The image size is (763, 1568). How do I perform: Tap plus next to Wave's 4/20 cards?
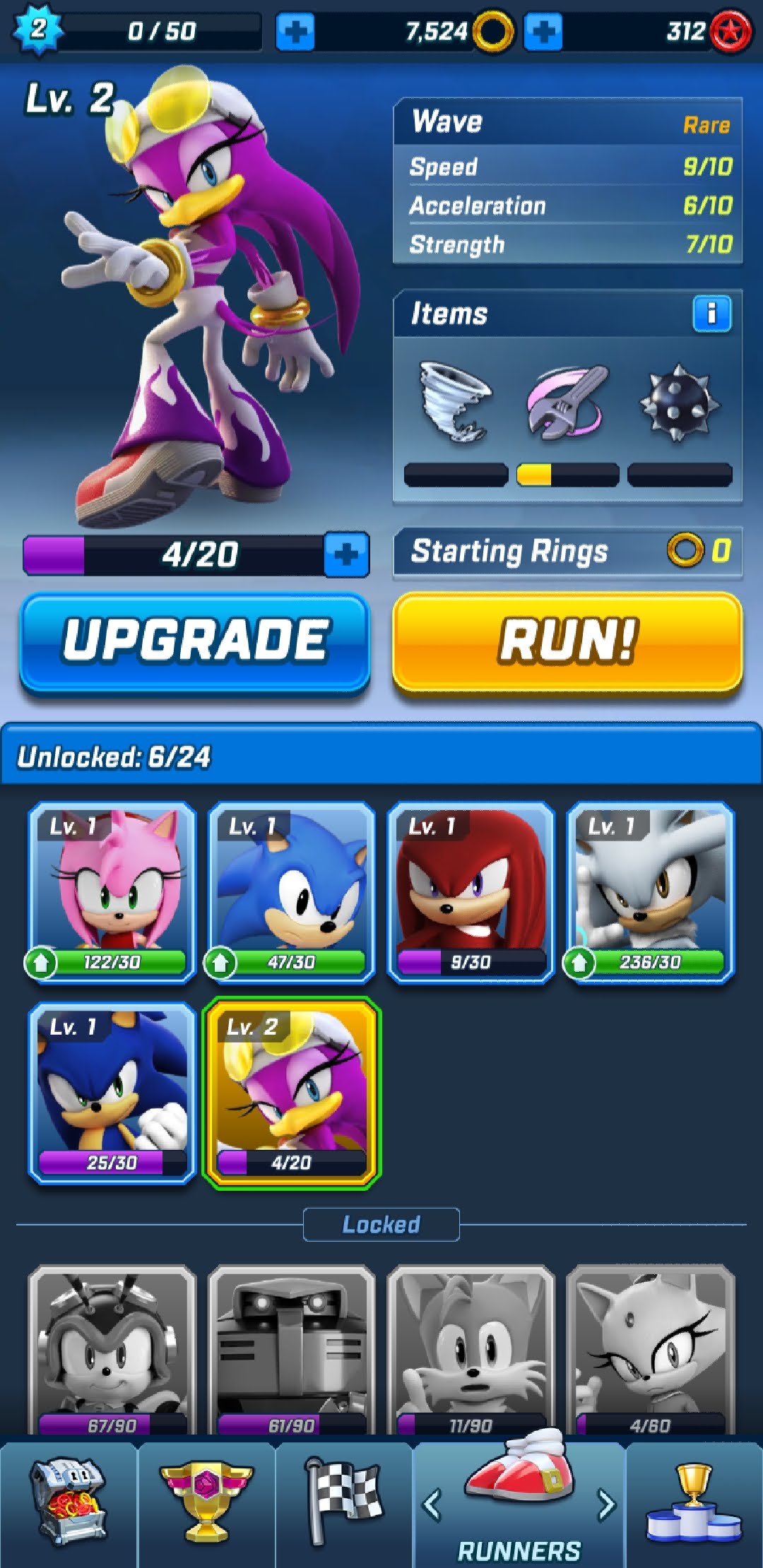[x=346, y=554]
